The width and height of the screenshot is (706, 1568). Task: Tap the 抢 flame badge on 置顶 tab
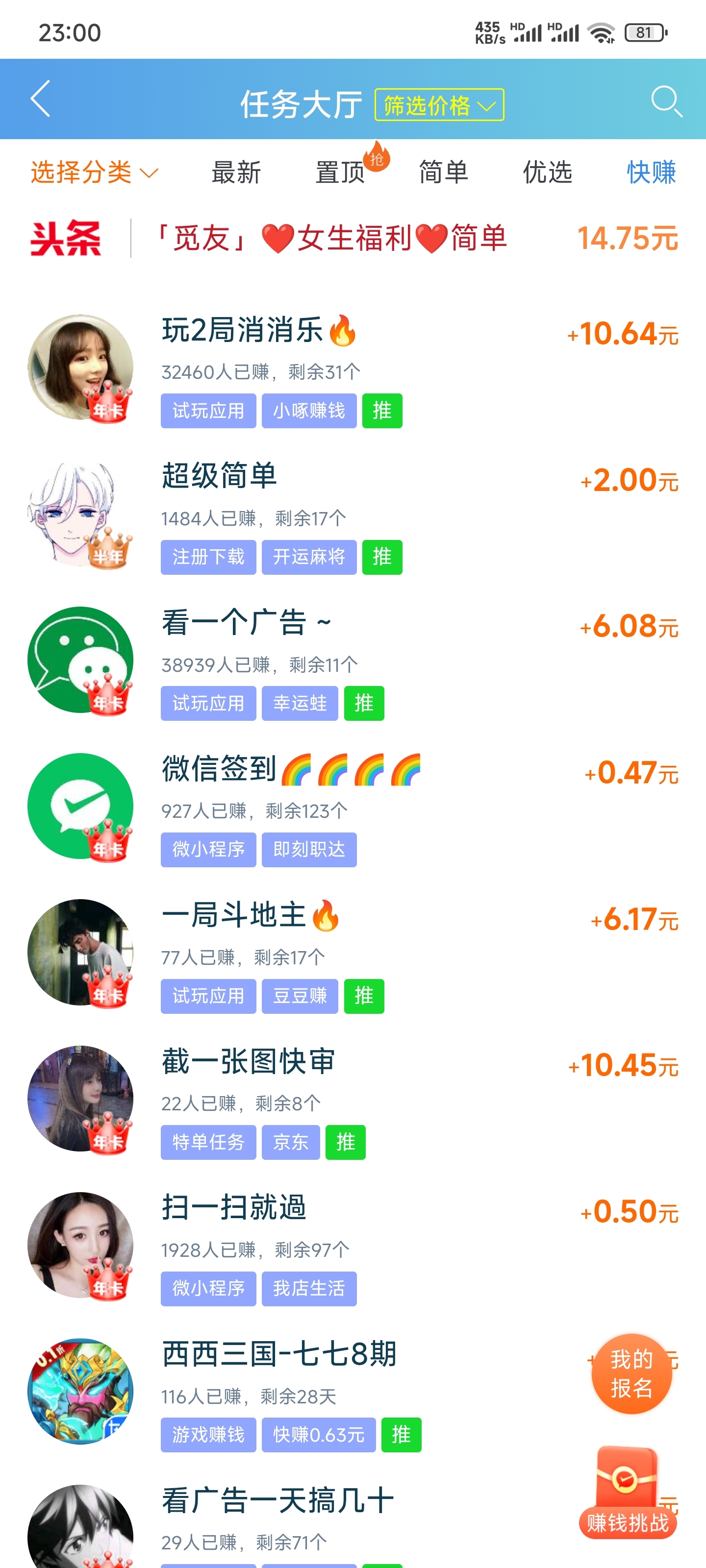[378, 157]
